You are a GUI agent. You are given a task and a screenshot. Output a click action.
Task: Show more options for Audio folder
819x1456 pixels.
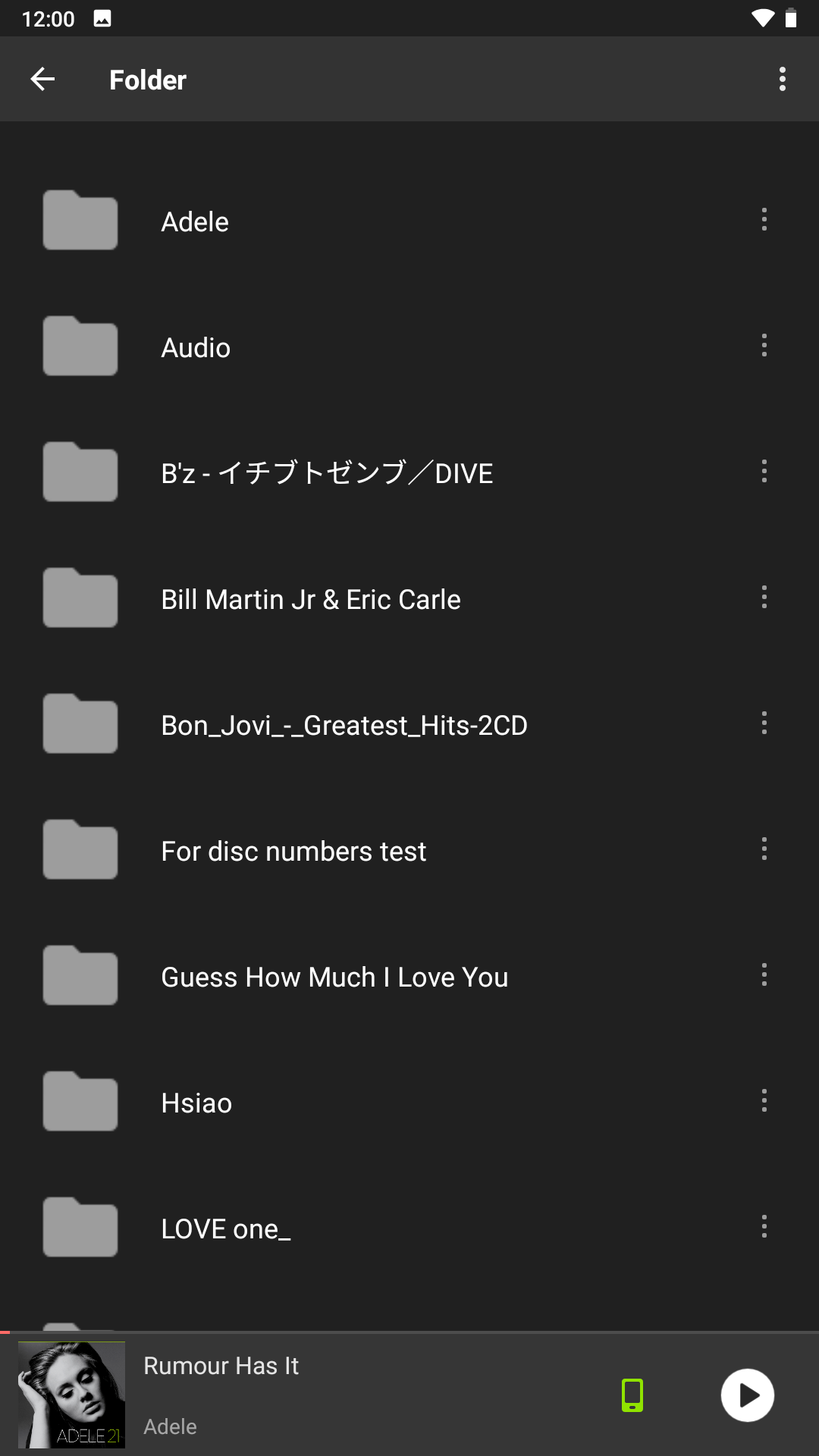(764, 346)
